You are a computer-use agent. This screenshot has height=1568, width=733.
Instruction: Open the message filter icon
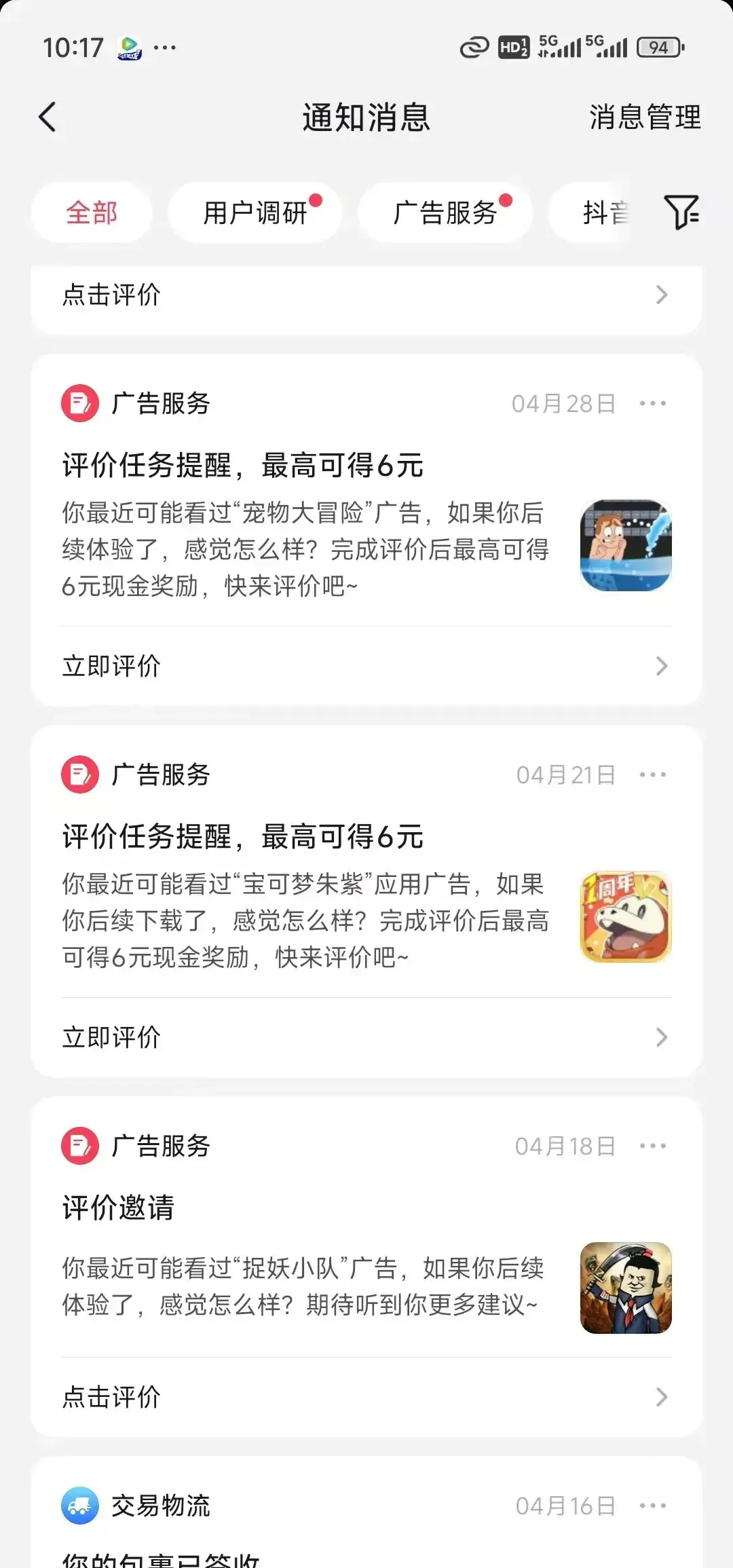tap(681, 212)
